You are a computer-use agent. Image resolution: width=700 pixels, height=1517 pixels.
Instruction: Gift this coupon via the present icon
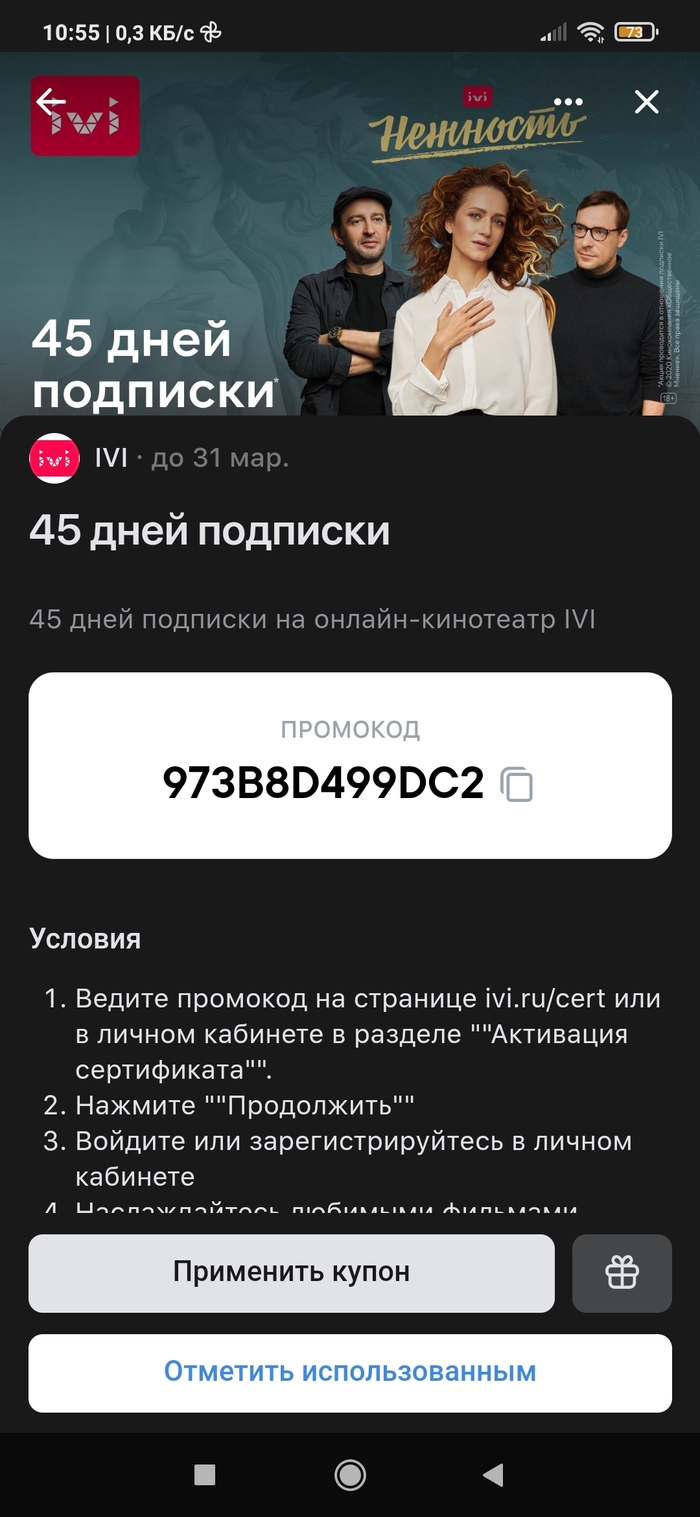(x=621, y=1272)
